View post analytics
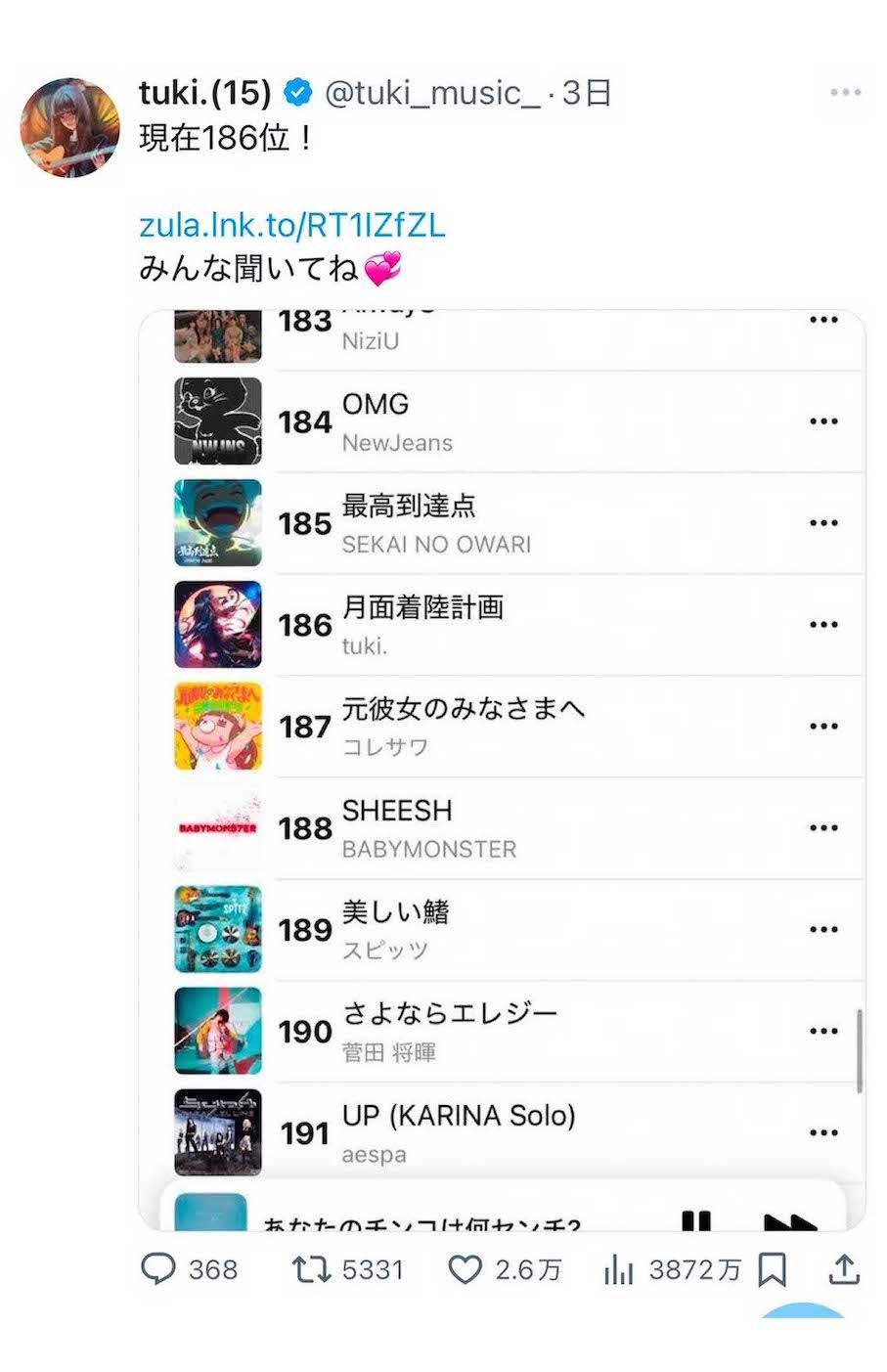This screenshot has height=1372, width=887. [618, 1269]
